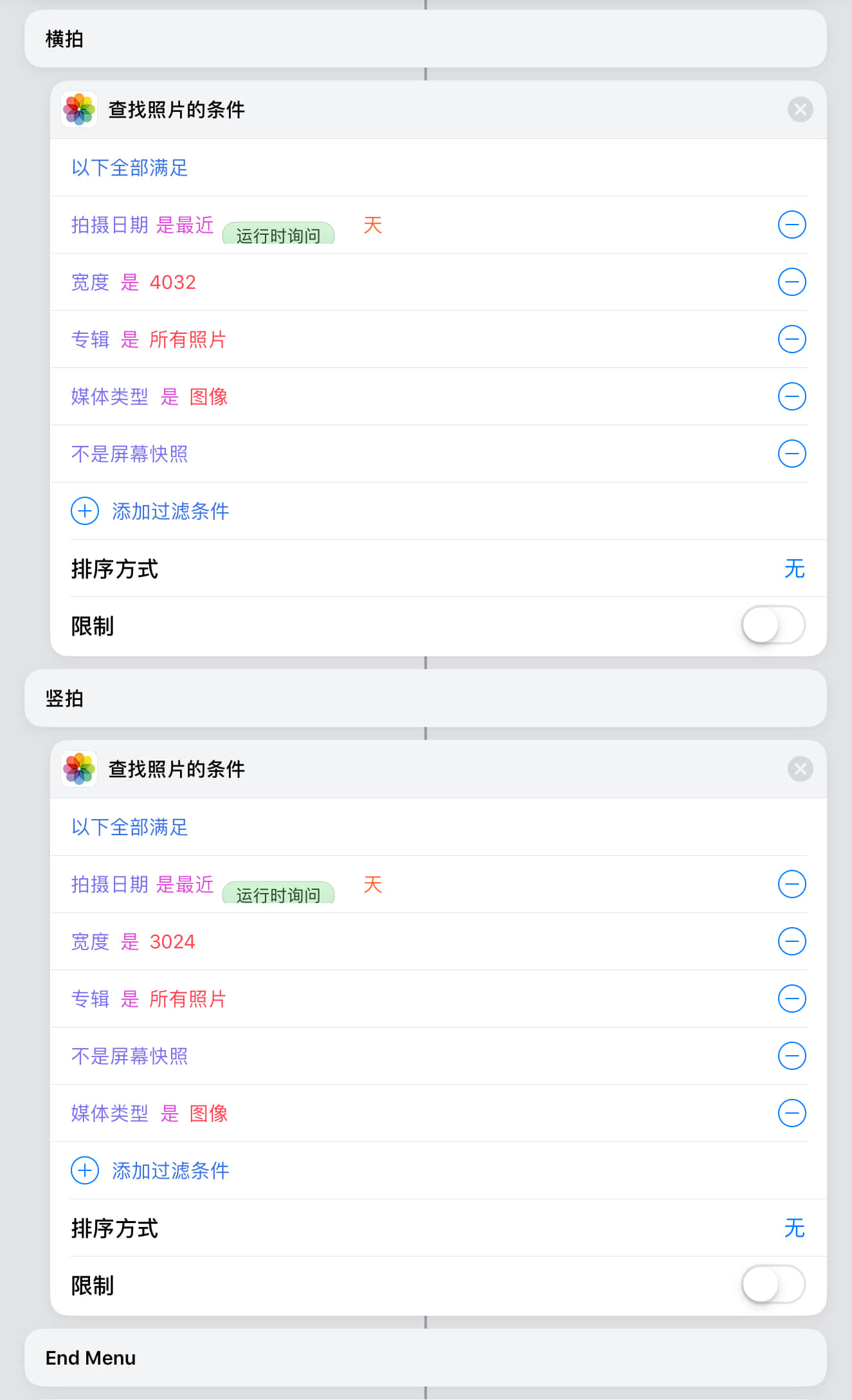Change 以下全部满足 in the 竖拍 action
The height and width of the screenshot is (1400, 852).
click(129, 827)
